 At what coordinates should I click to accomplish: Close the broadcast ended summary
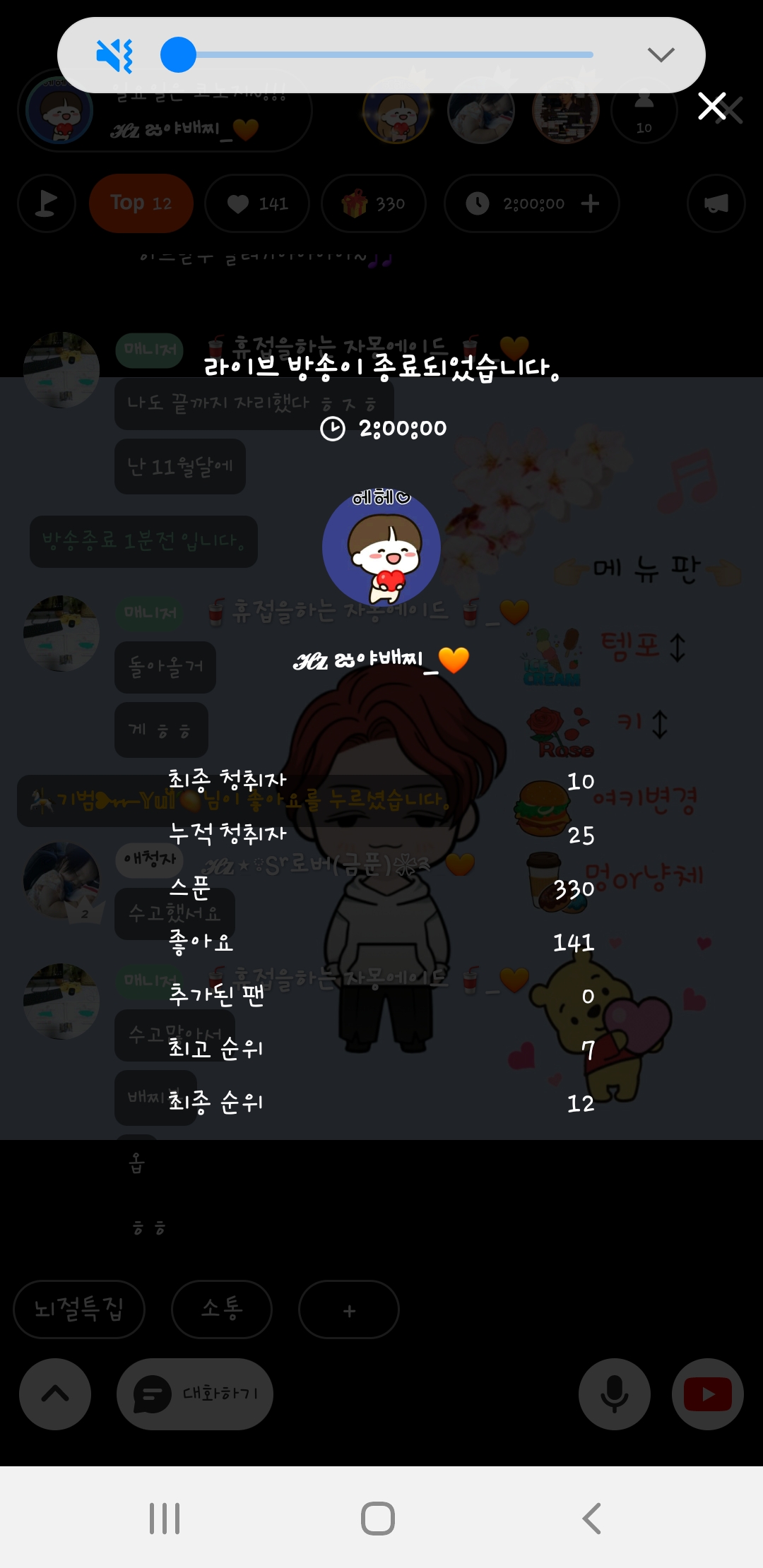(712, 107)
